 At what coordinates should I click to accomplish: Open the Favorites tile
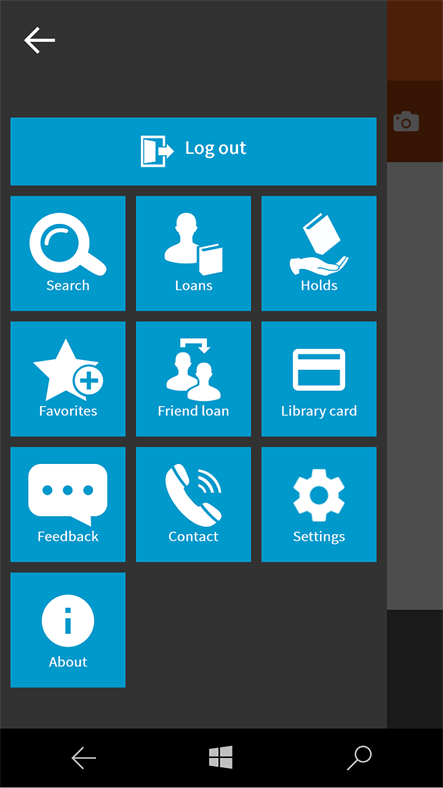point(68,379)
